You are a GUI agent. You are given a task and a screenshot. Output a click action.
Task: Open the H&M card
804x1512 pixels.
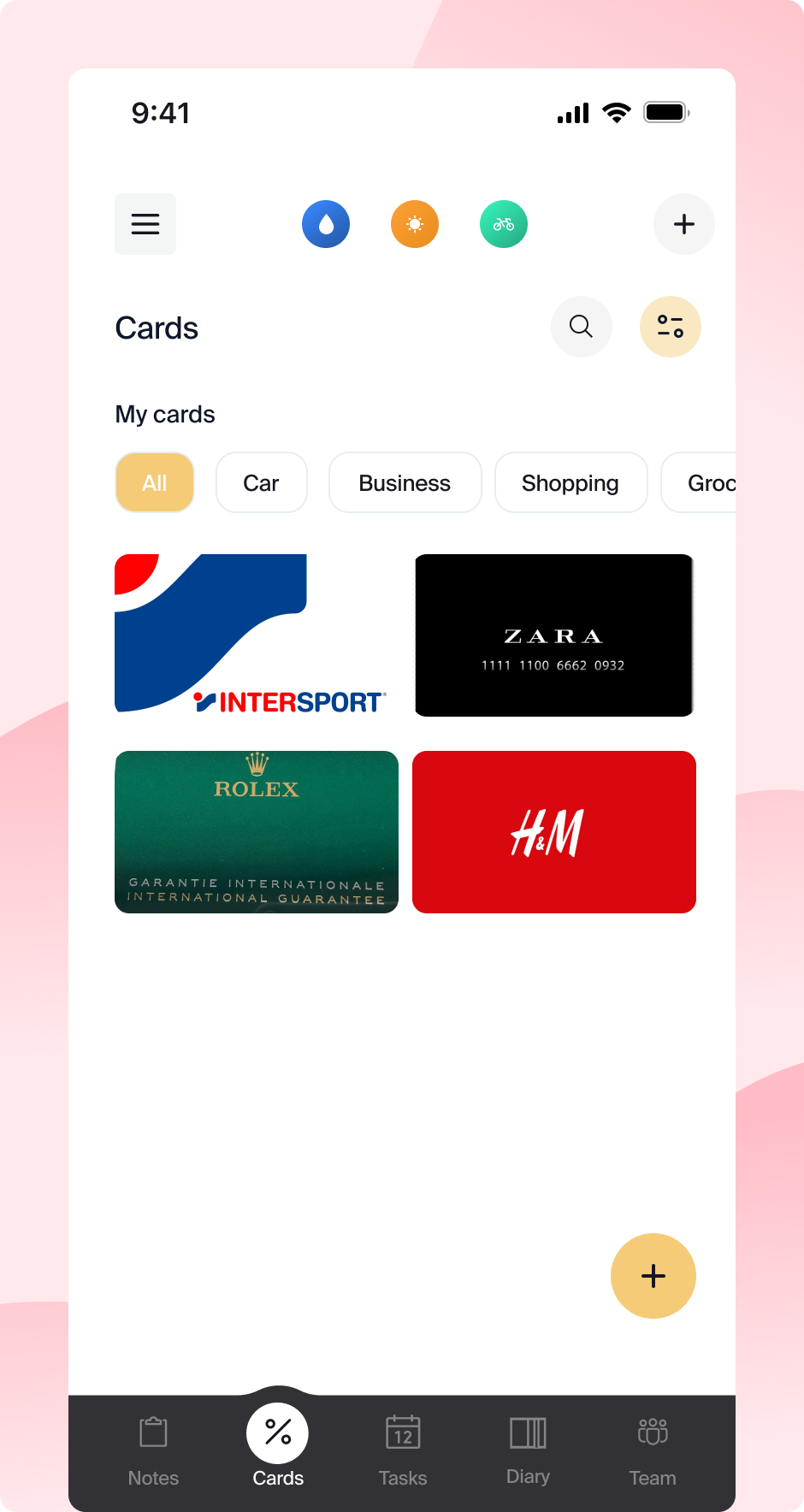pyautogui.click(x=553, y=831)
